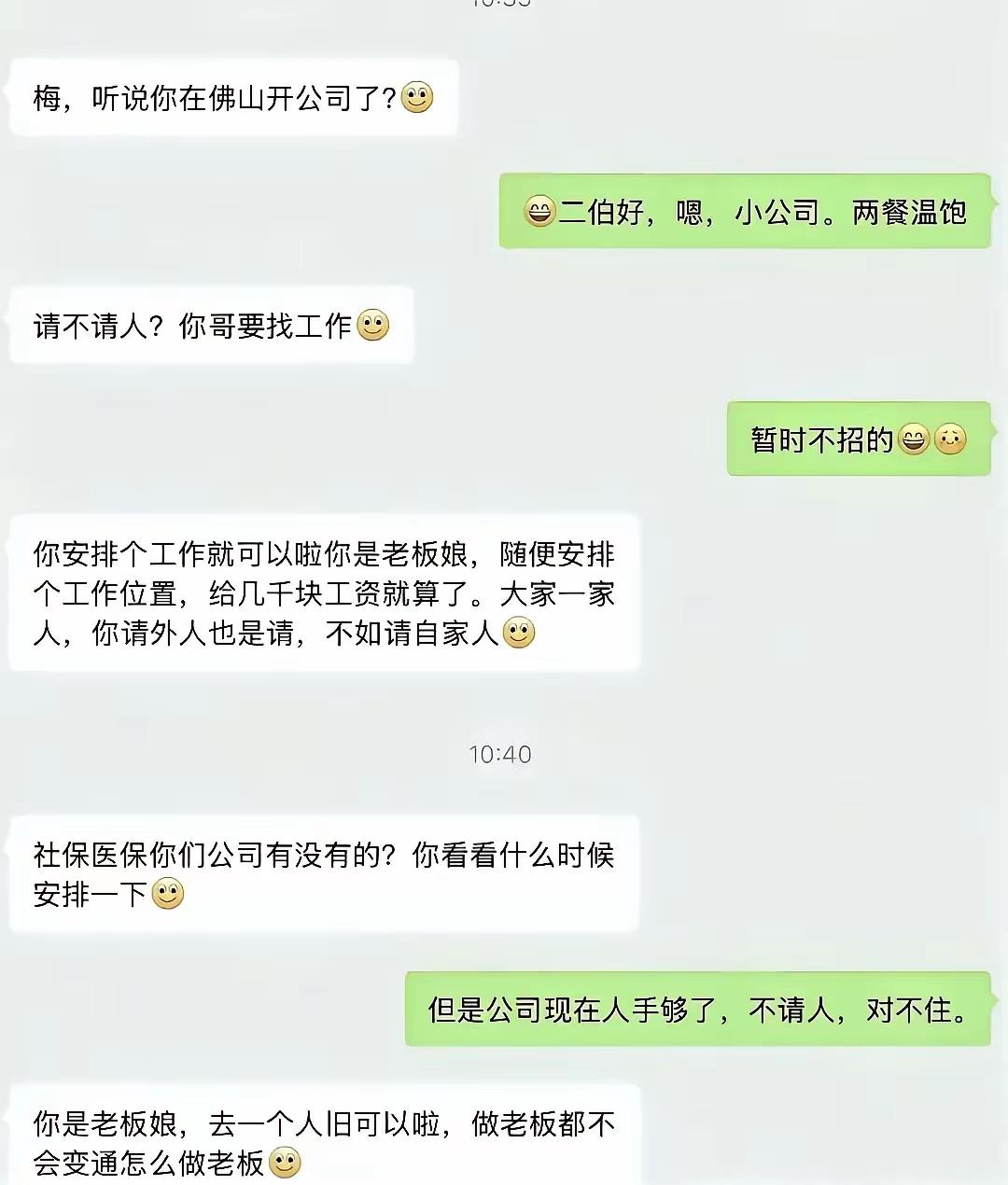Click the 10:40 timestamp label
The height and width of the screenshot is (1185, 1008).
[x=503, y=755]
